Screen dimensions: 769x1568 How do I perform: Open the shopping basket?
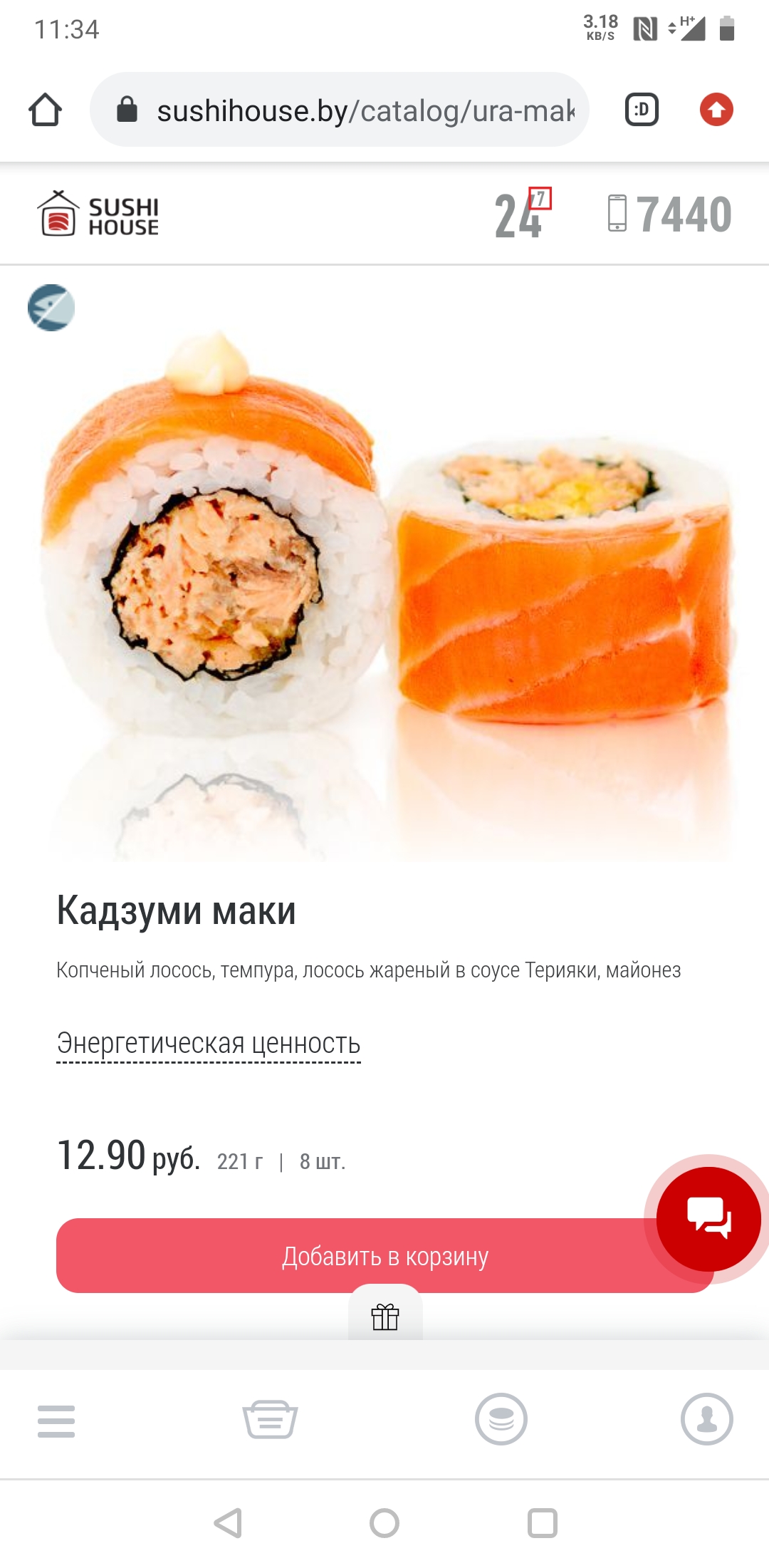pyautogui.click(x=270, y=1419)
